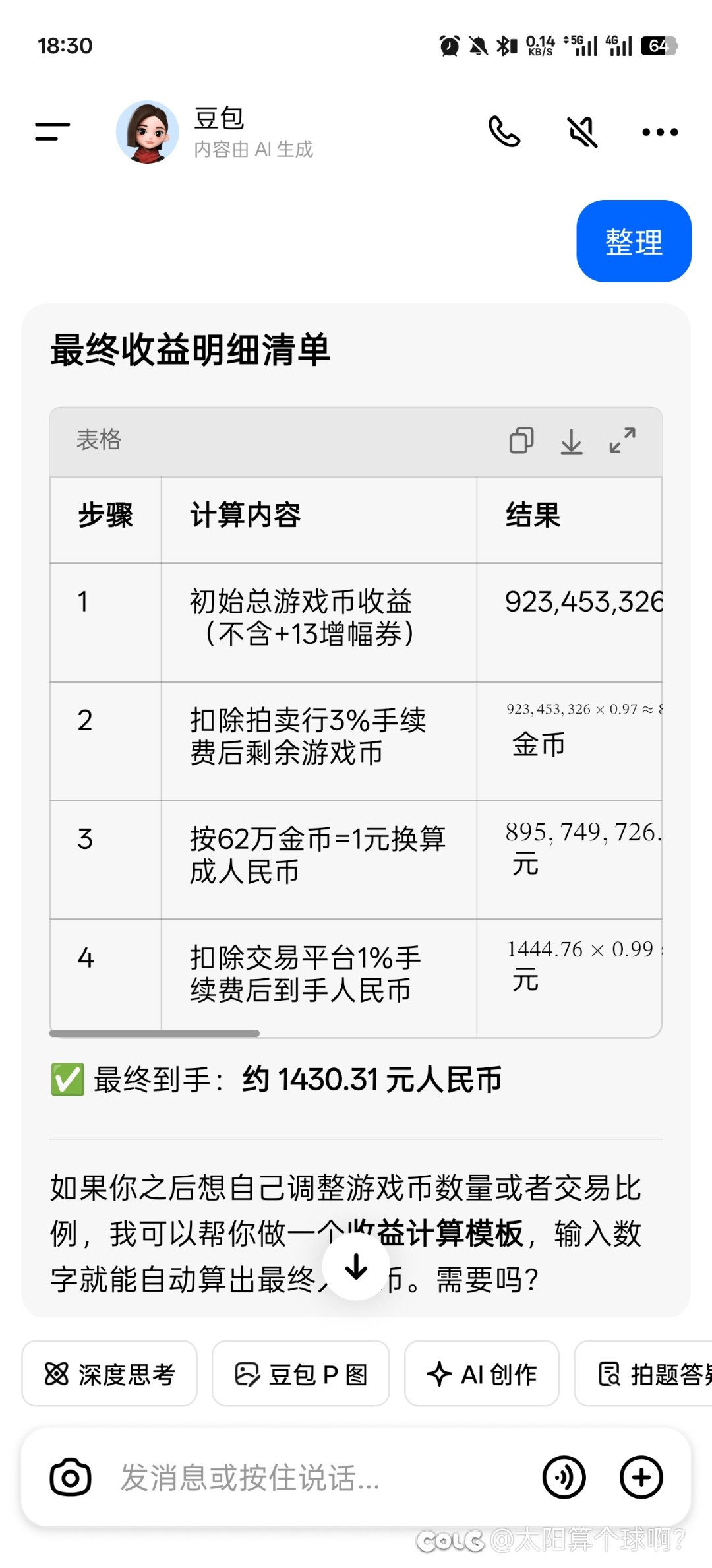
Task: Open the three-dot overflow menu
Action: pos(660,132)
